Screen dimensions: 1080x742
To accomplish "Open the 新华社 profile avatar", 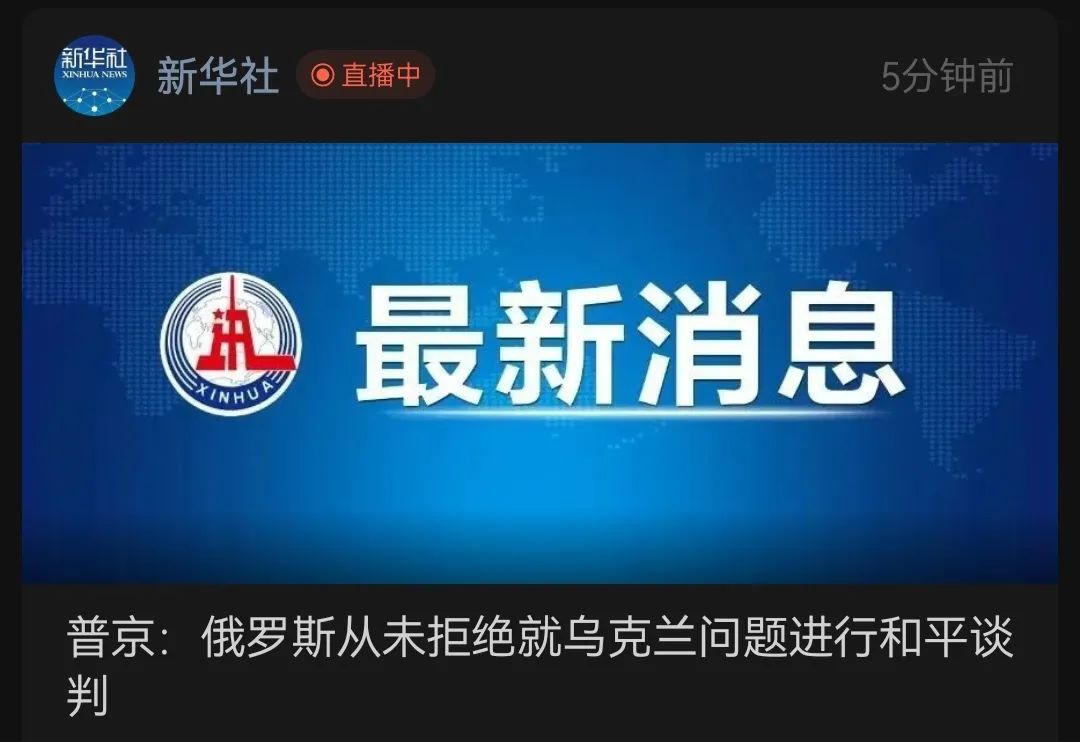I will 94,76.
